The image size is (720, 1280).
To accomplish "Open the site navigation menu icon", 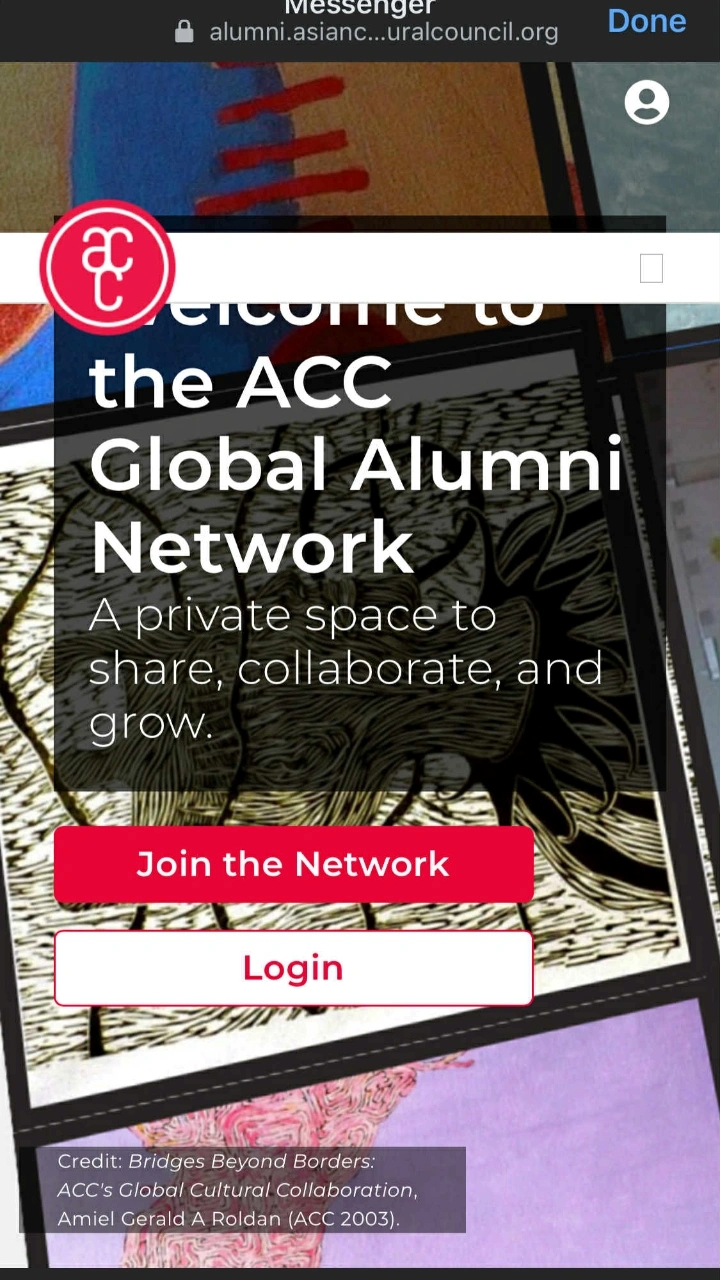I will [651, 268].
